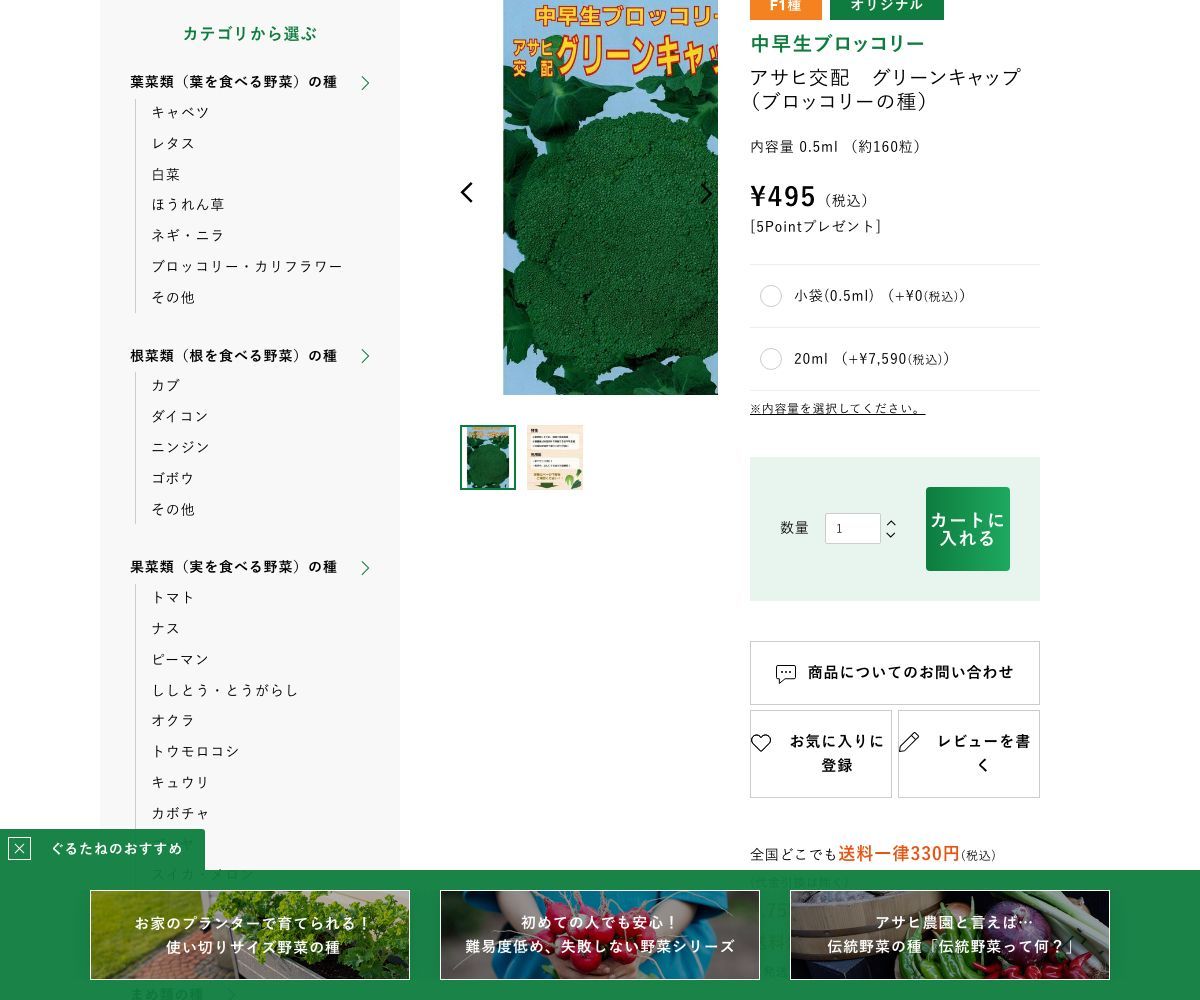Show previous product image

click(466, 193)
